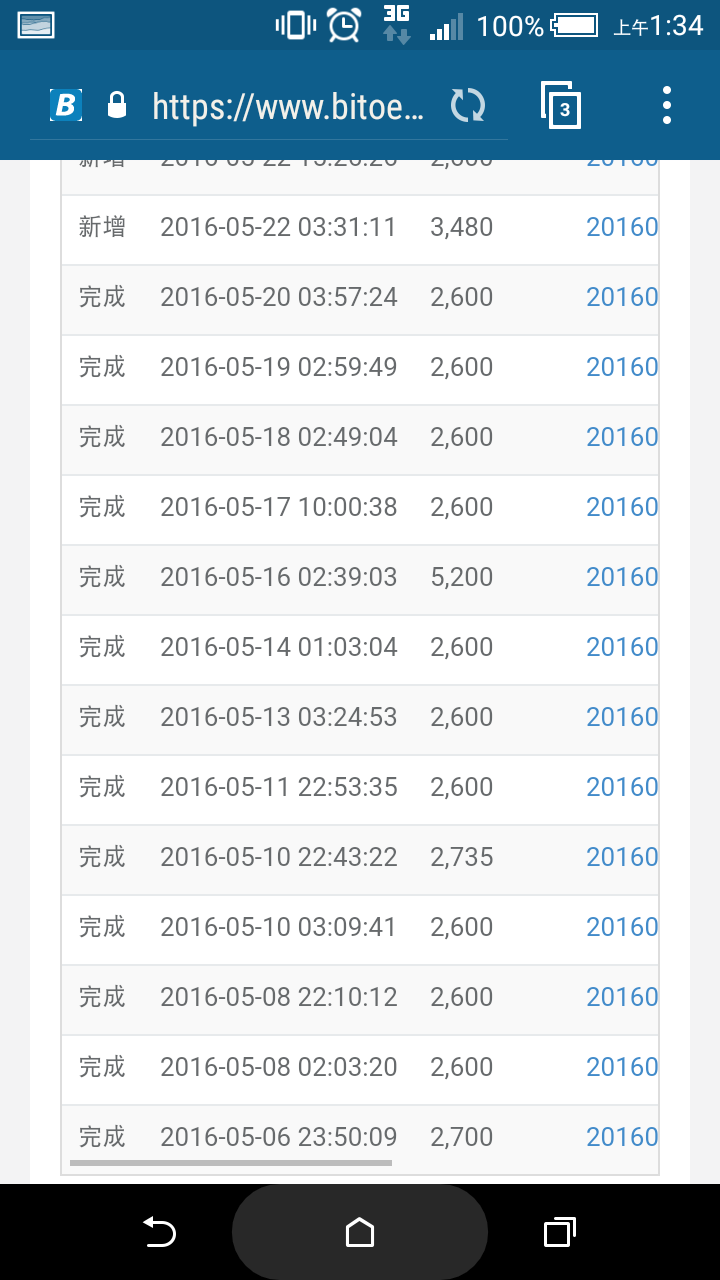Image resolution: width=720 pixels, height=1280 pixels.
Task: Tap the URL address bar
Action: [288, 106]
